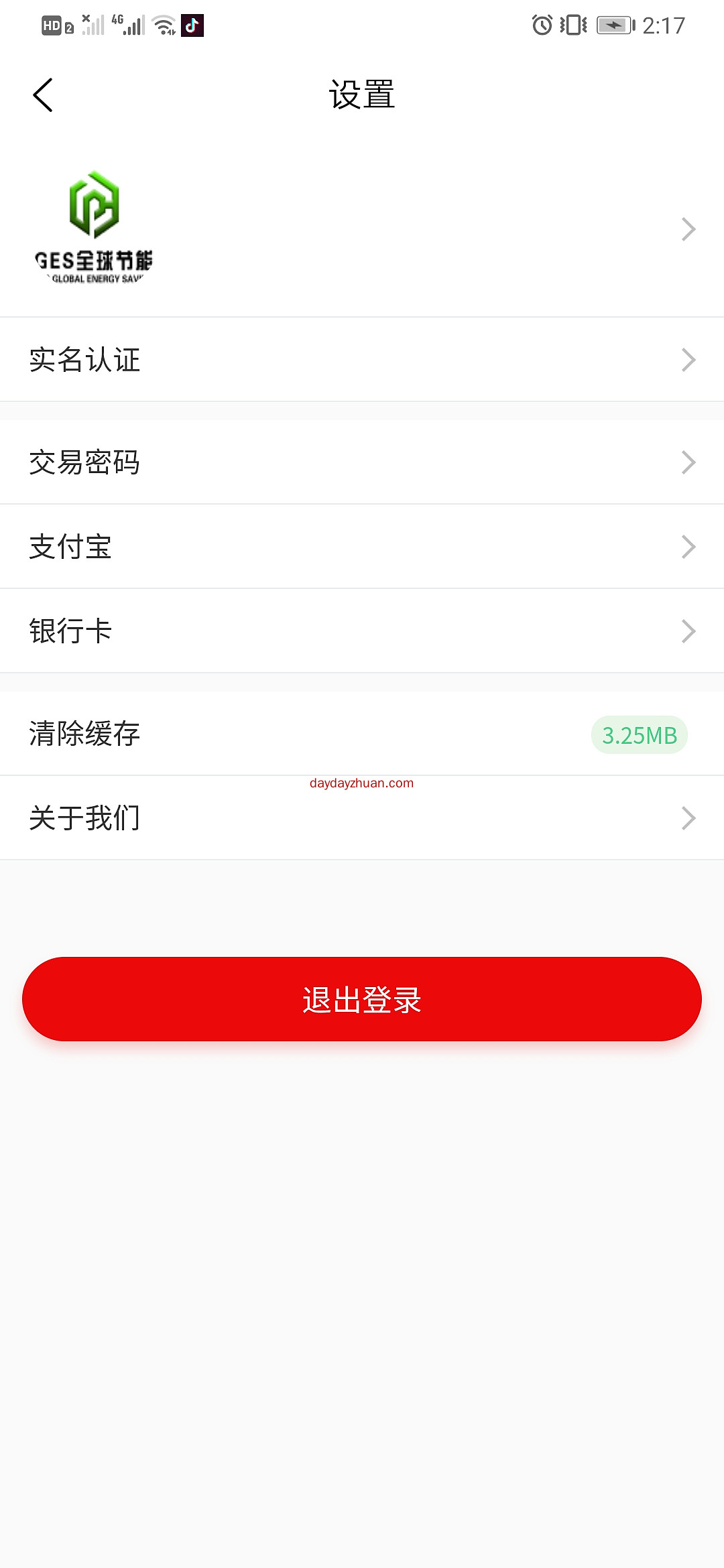Click the 清除缓存 clear cache row

coord(268,734)
